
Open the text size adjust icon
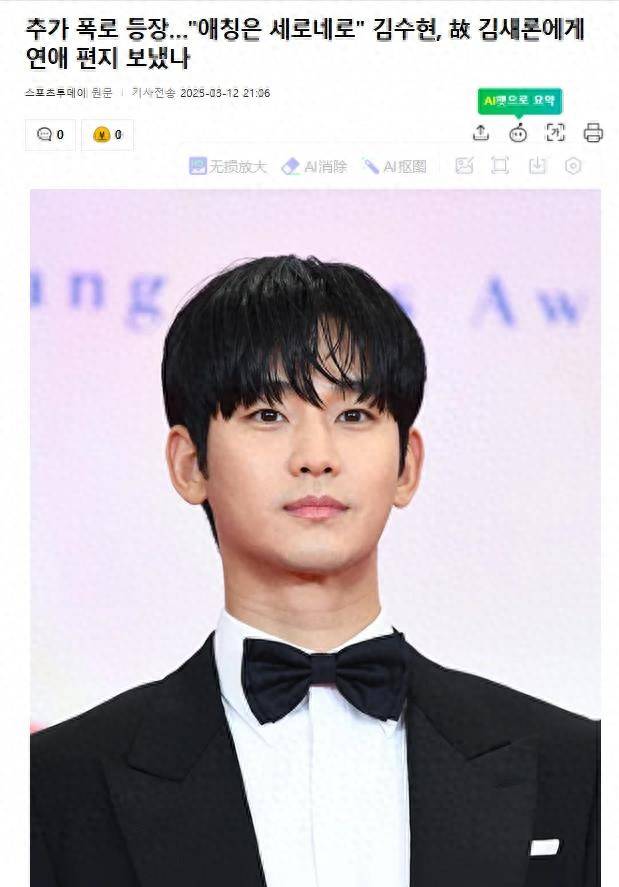(x=554, y=133)
